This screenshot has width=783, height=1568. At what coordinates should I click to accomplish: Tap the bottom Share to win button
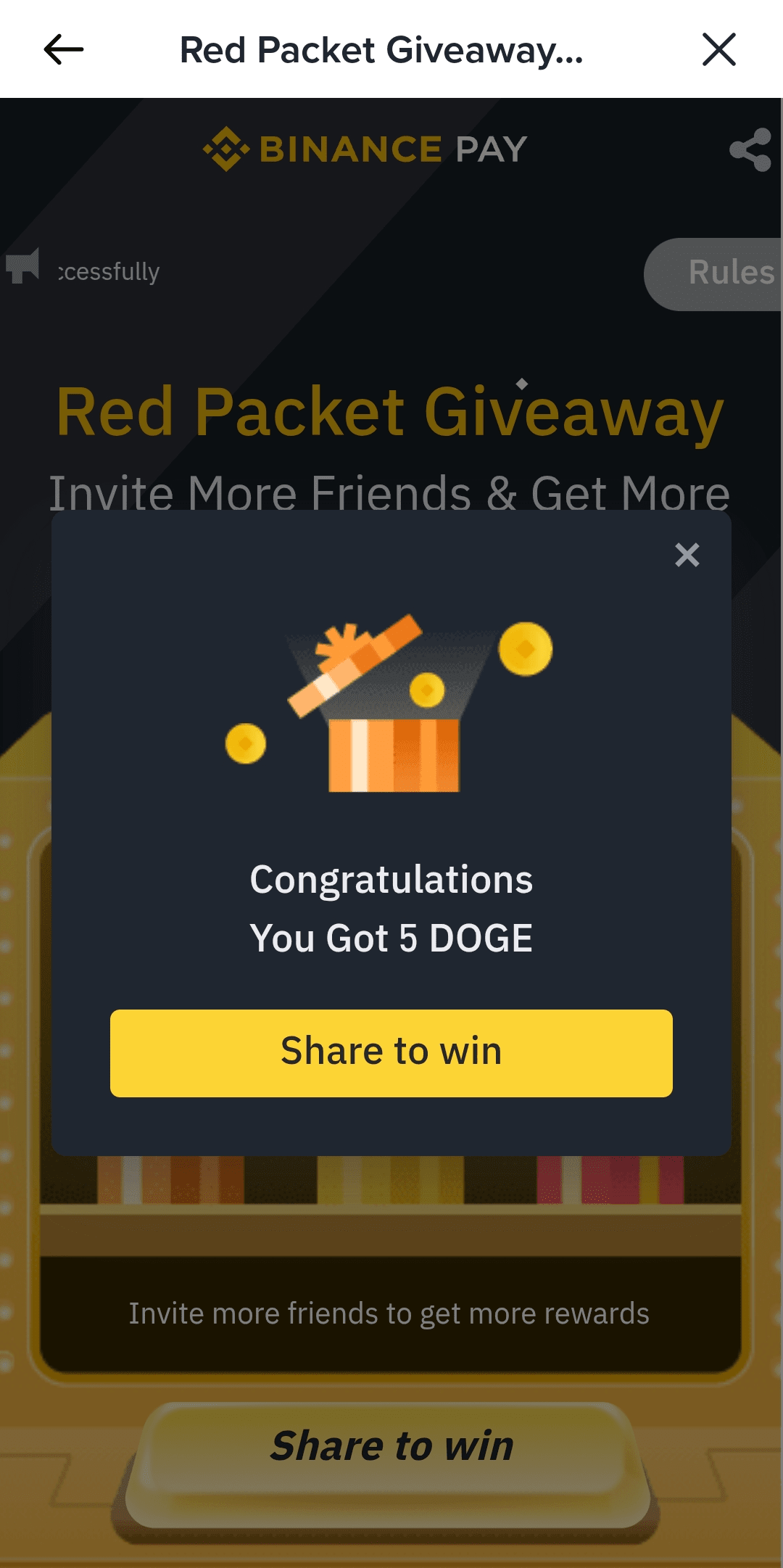(x=391, y=1445)
